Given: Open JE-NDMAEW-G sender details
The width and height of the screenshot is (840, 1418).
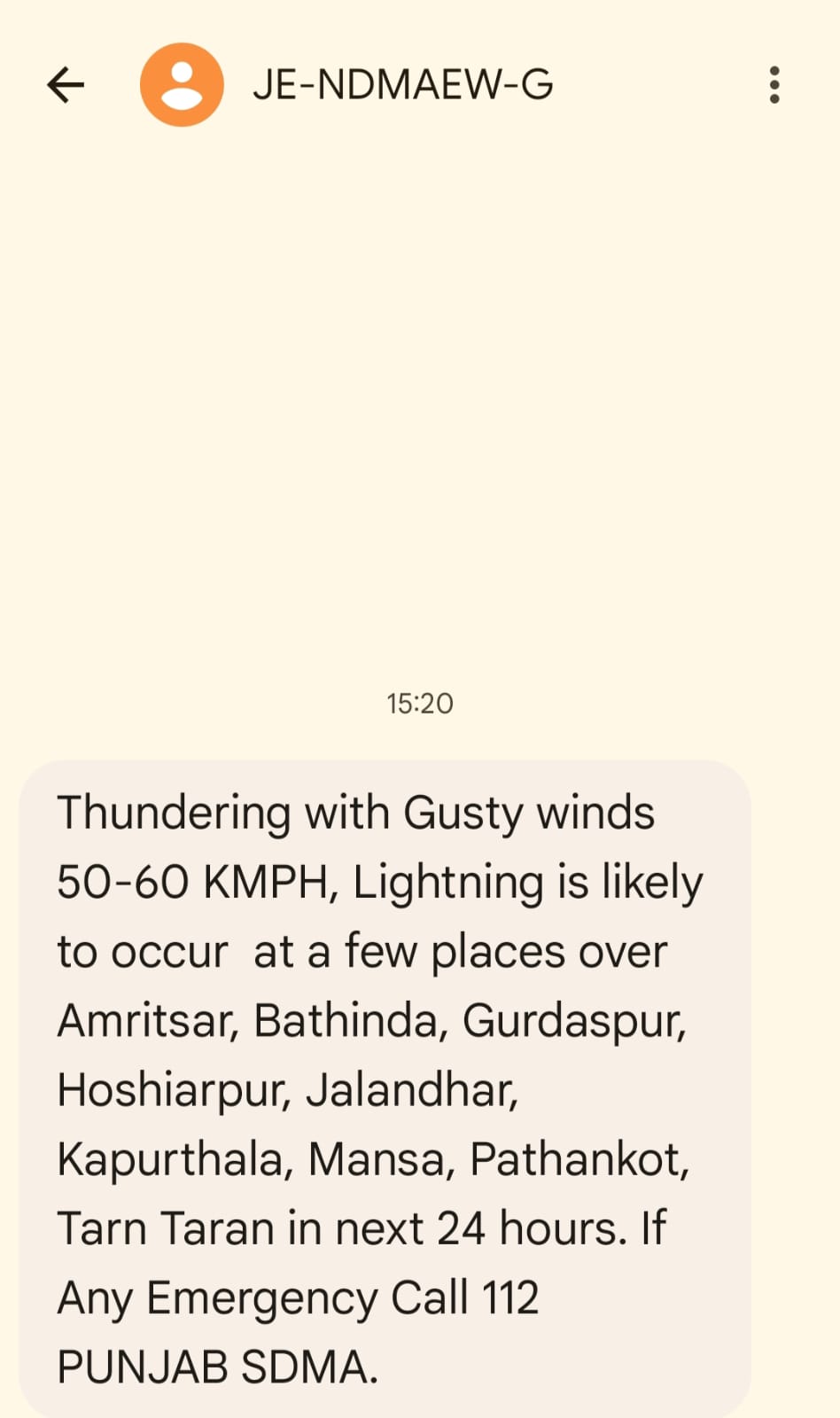Looking at the screenshot, I should [402, 86].
